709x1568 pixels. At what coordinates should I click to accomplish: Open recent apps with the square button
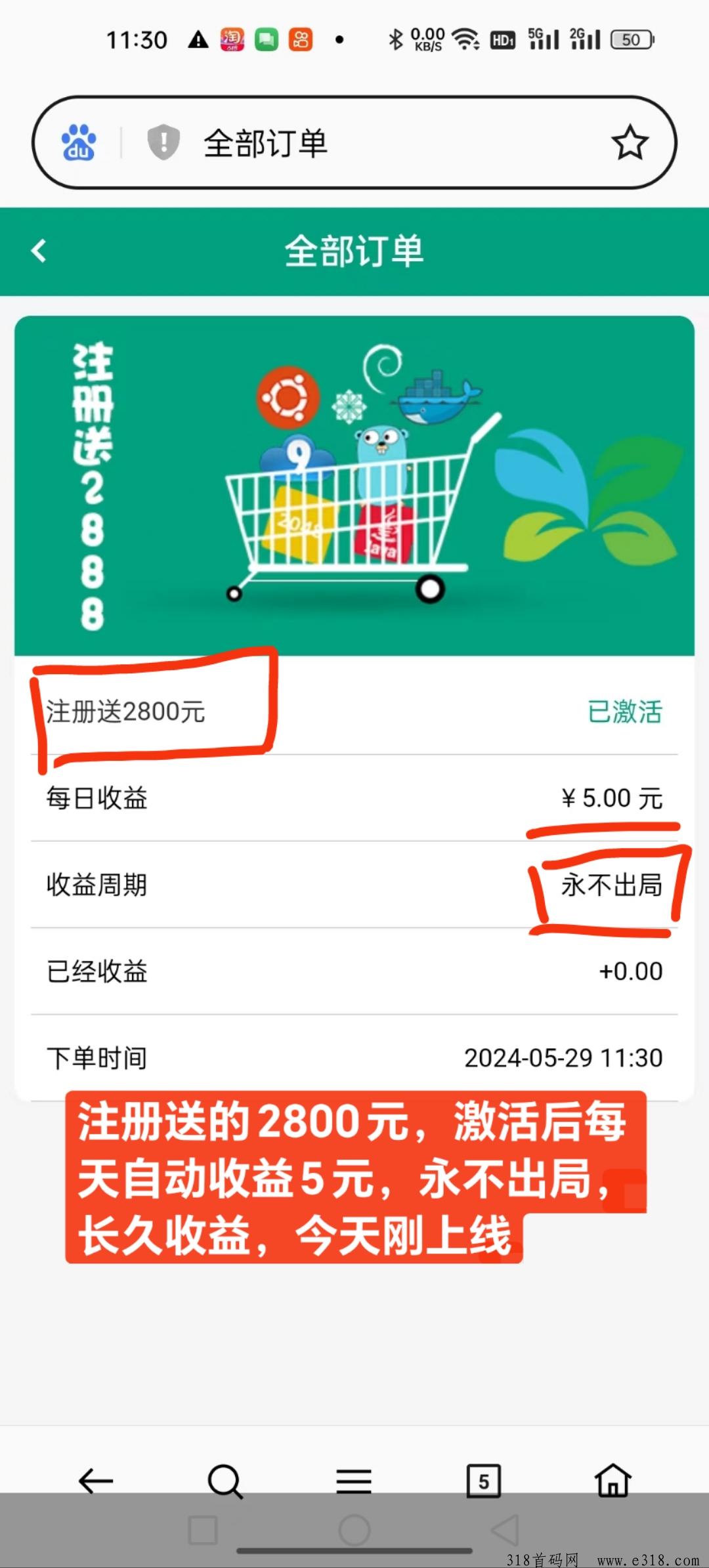(203, 1531)
